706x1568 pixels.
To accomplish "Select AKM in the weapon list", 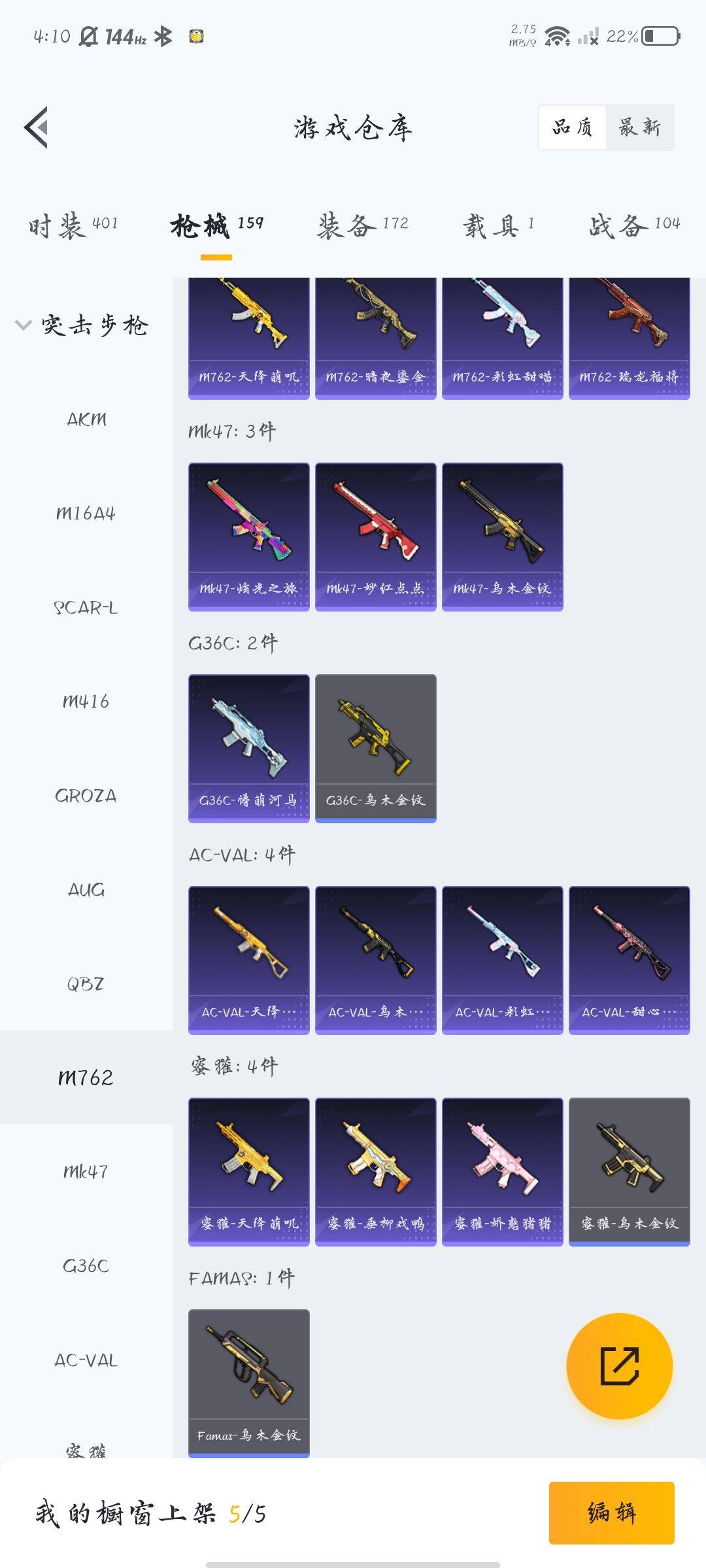I will click(86, 419).
